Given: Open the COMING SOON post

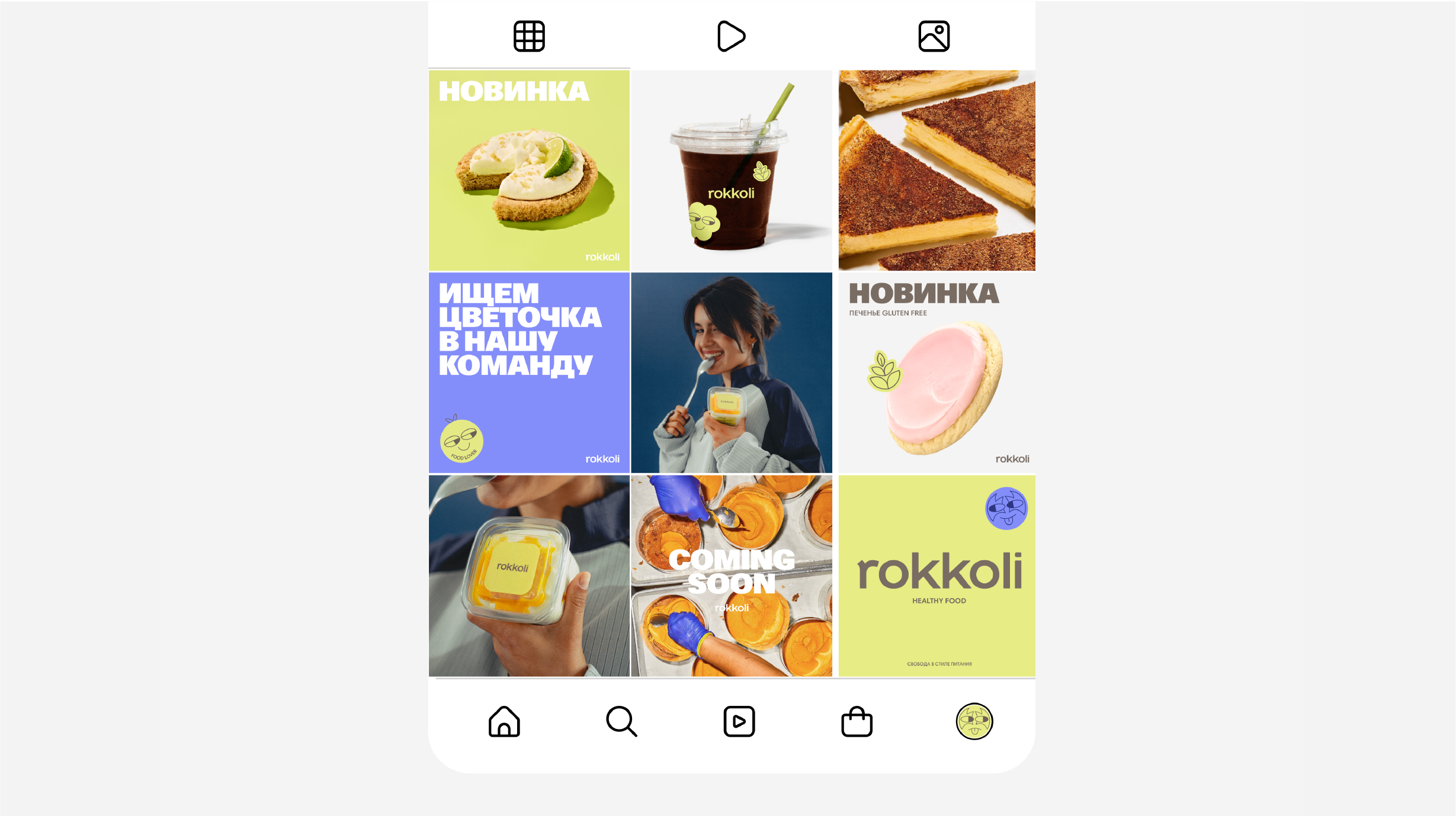Looking at the screenshot, I should (x=732, y=576).
